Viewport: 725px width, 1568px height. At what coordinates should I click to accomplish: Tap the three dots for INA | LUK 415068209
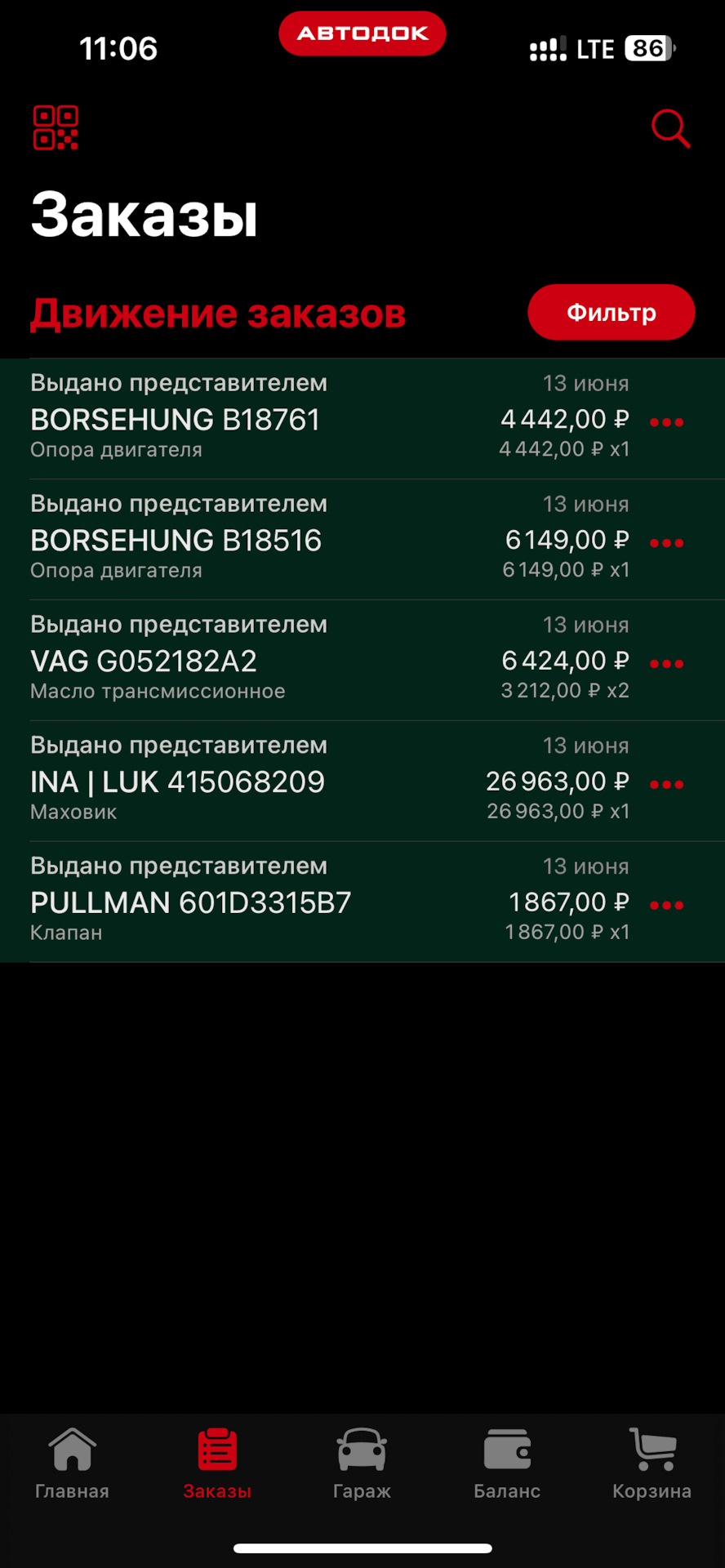point(666,785)
